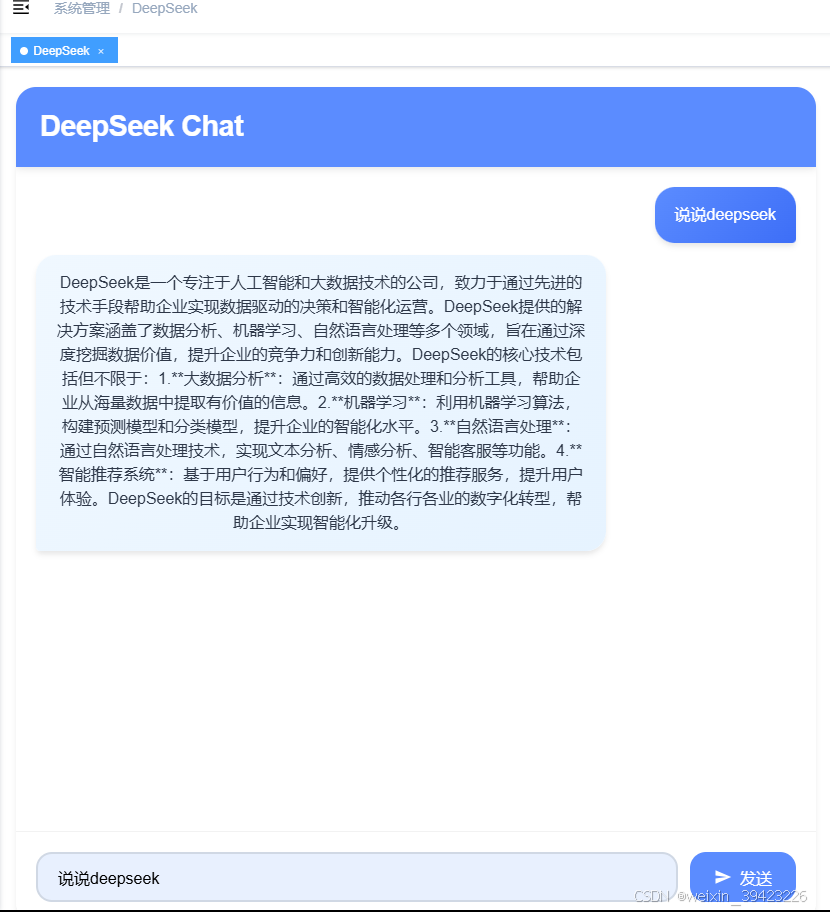Click the CSDN watermark text
This screenshot has width=830, height=912.
pyautogui.click(x=651, y=896)
